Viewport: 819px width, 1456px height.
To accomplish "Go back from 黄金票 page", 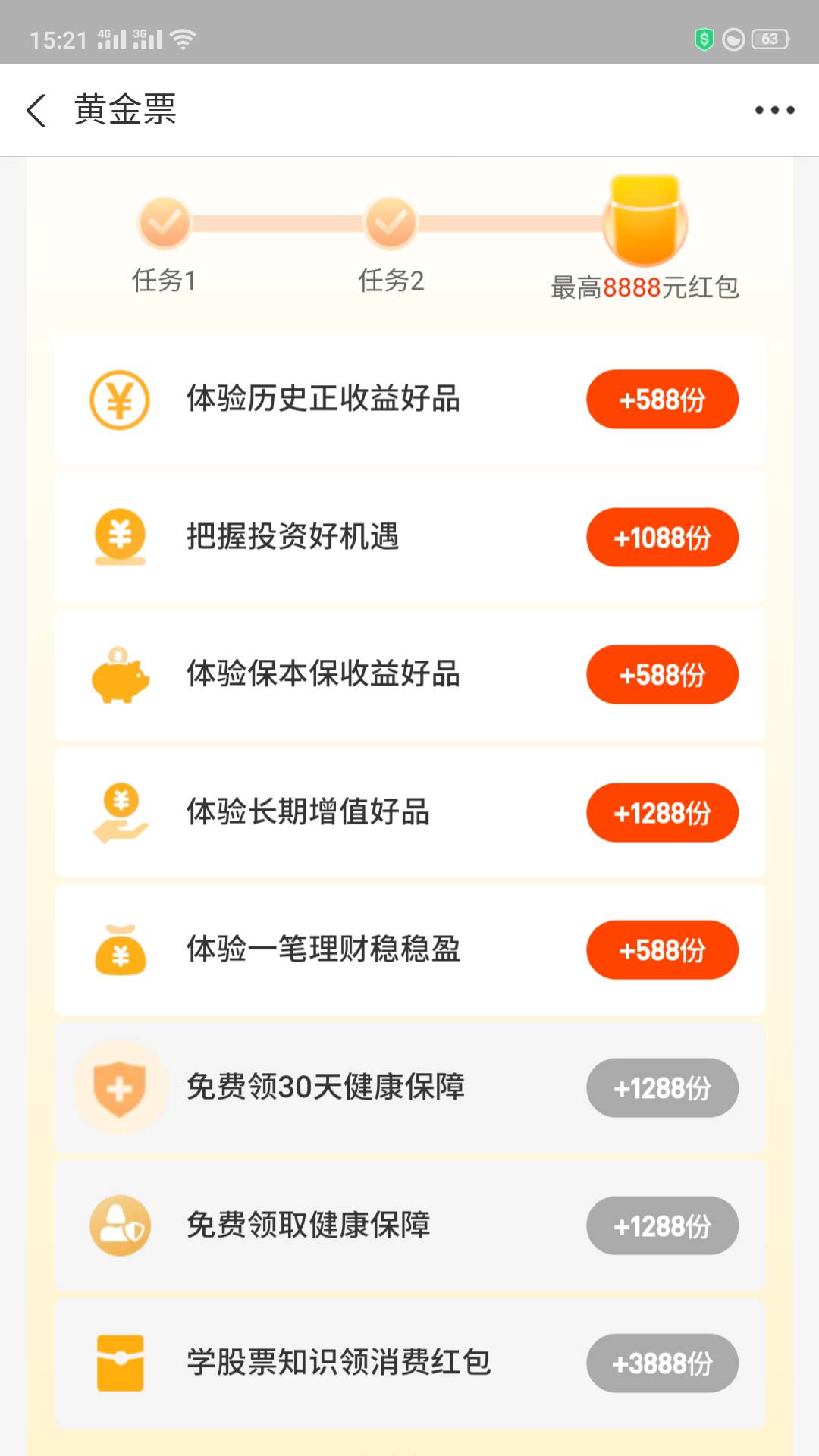I will 36,110.
